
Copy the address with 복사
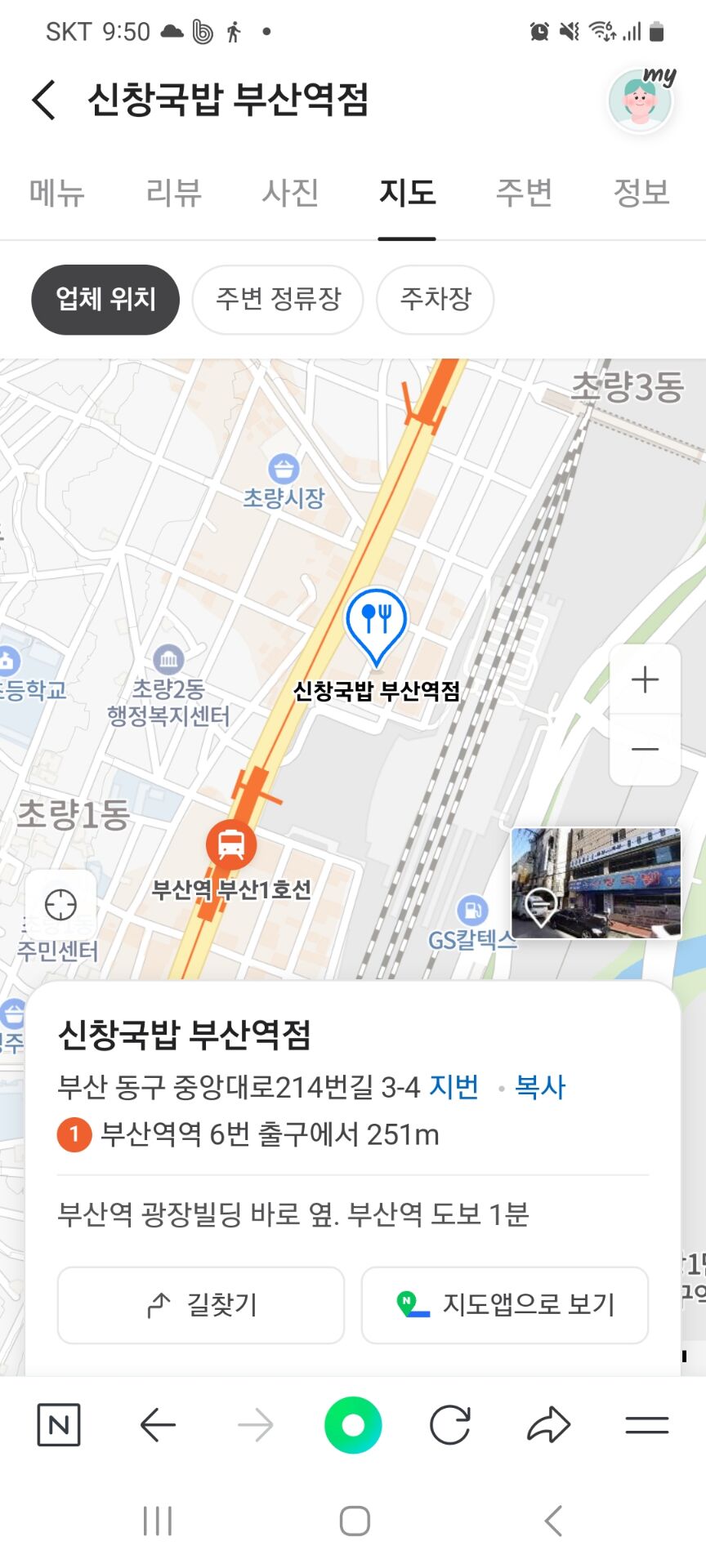(540, 1087)
